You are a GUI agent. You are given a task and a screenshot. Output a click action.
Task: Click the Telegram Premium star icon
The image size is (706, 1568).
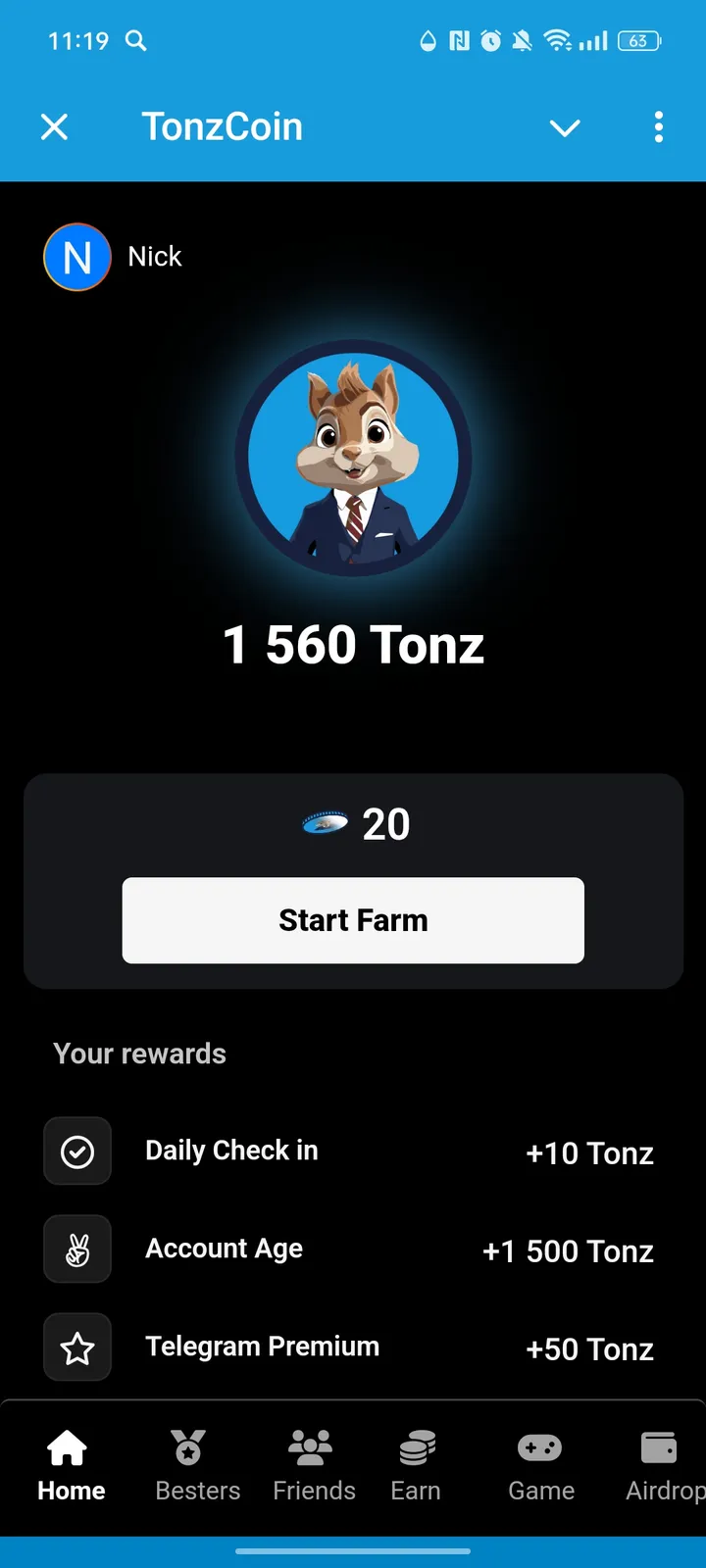[x=77, y=1347]
